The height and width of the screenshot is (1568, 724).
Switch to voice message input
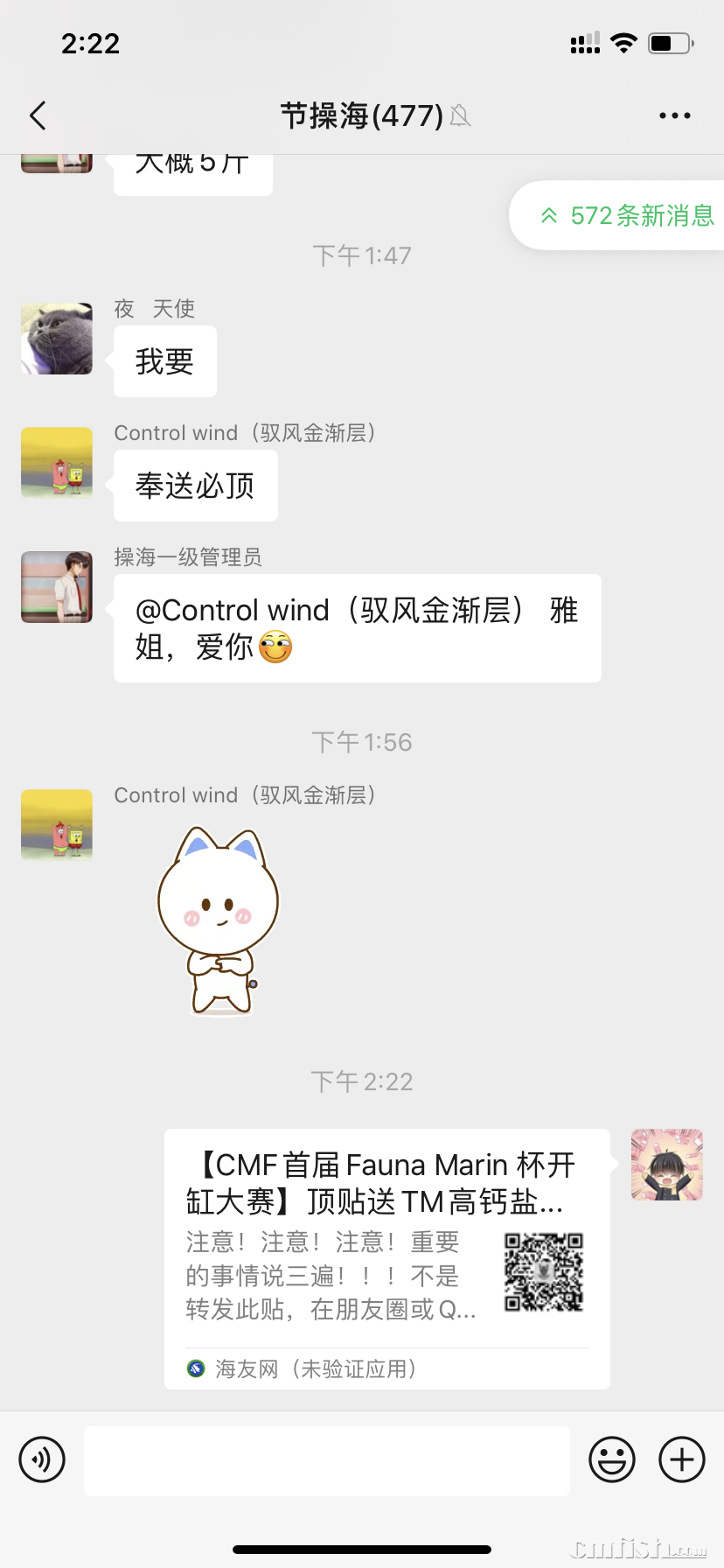click(x=42, y=1459)
